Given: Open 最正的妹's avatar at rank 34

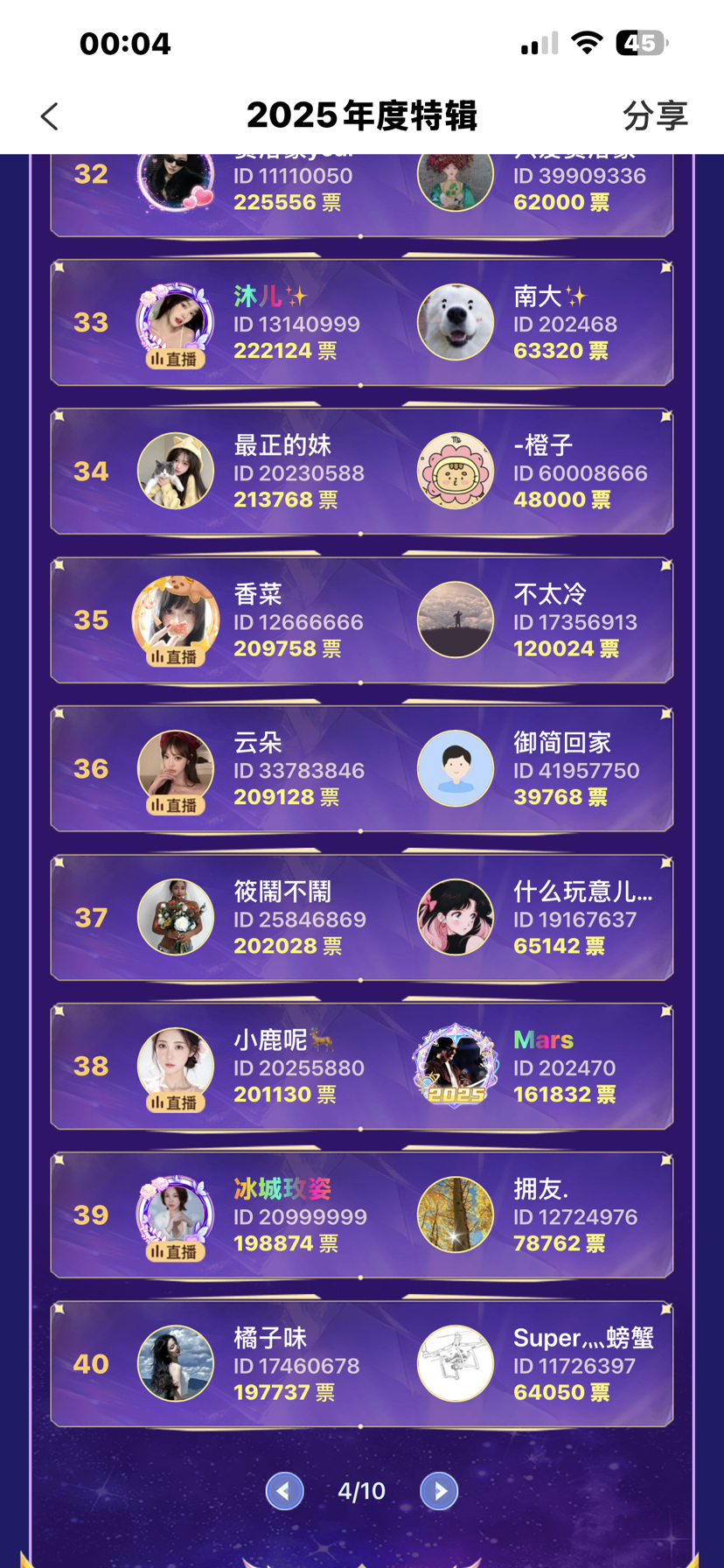Looking at the screenshot, I should point(176,471).
